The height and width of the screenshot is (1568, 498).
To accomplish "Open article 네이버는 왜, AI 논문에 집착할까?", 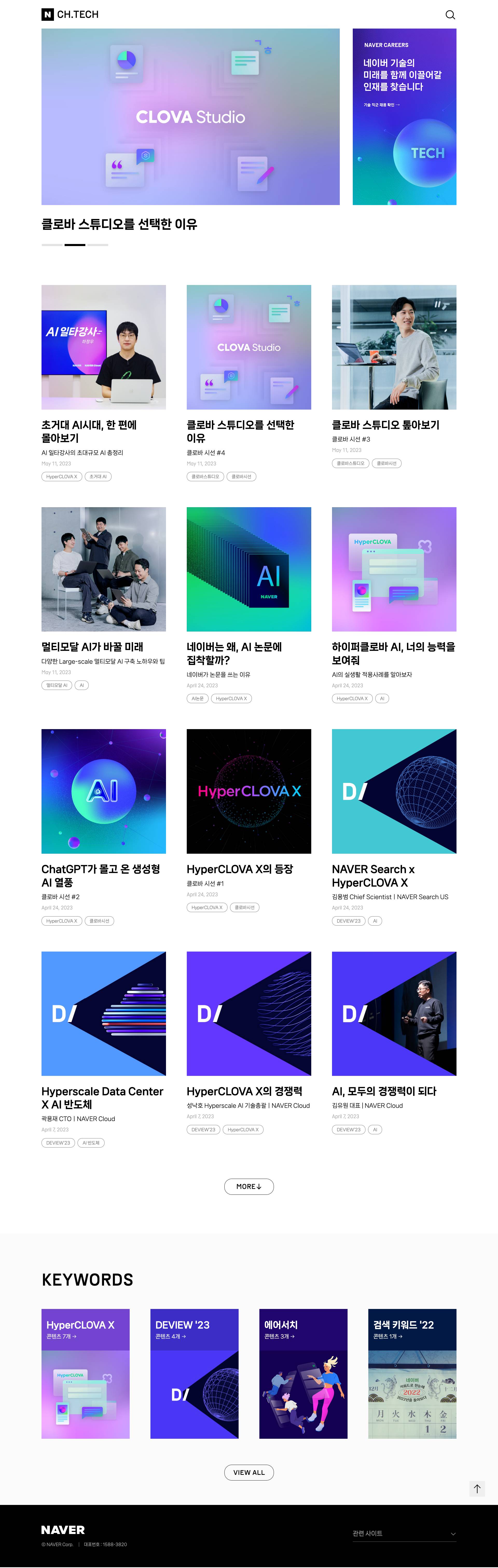I will [234, 653].
